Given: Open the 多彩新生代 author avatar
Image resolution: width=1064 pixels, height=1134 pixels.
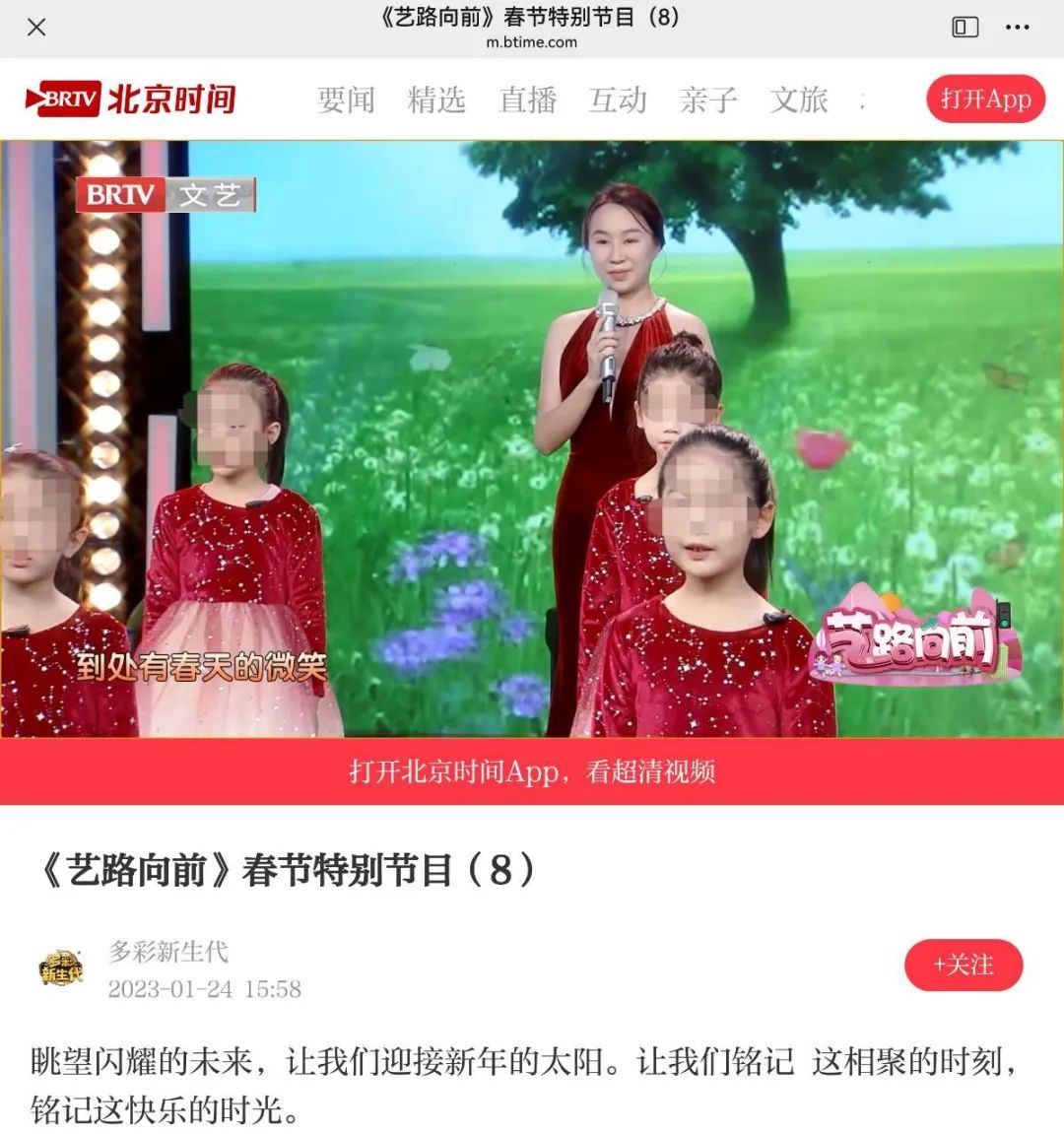Looking at the screenshot, I should [61, 968].
